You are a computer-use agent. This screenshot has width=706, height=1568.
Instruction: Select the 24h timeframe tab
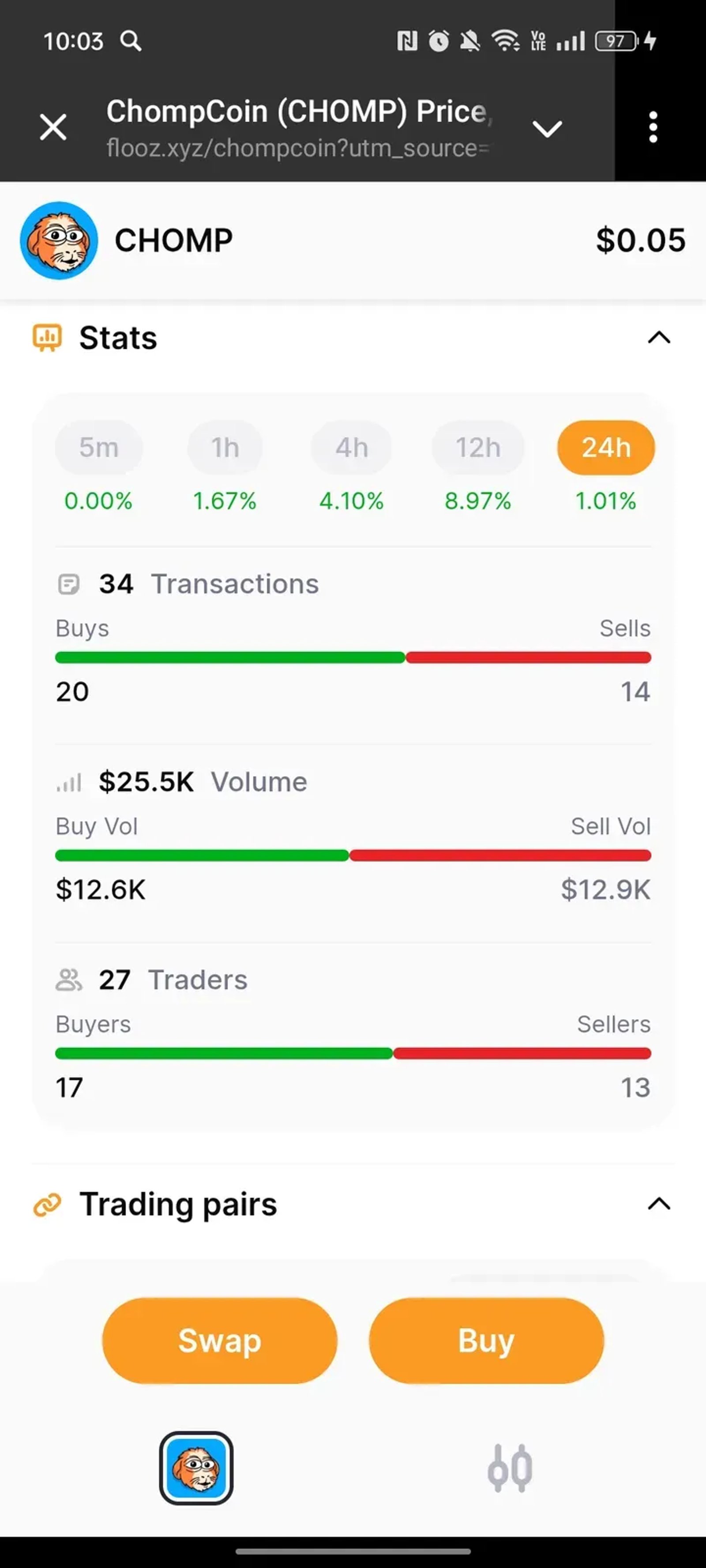[605, 448]
